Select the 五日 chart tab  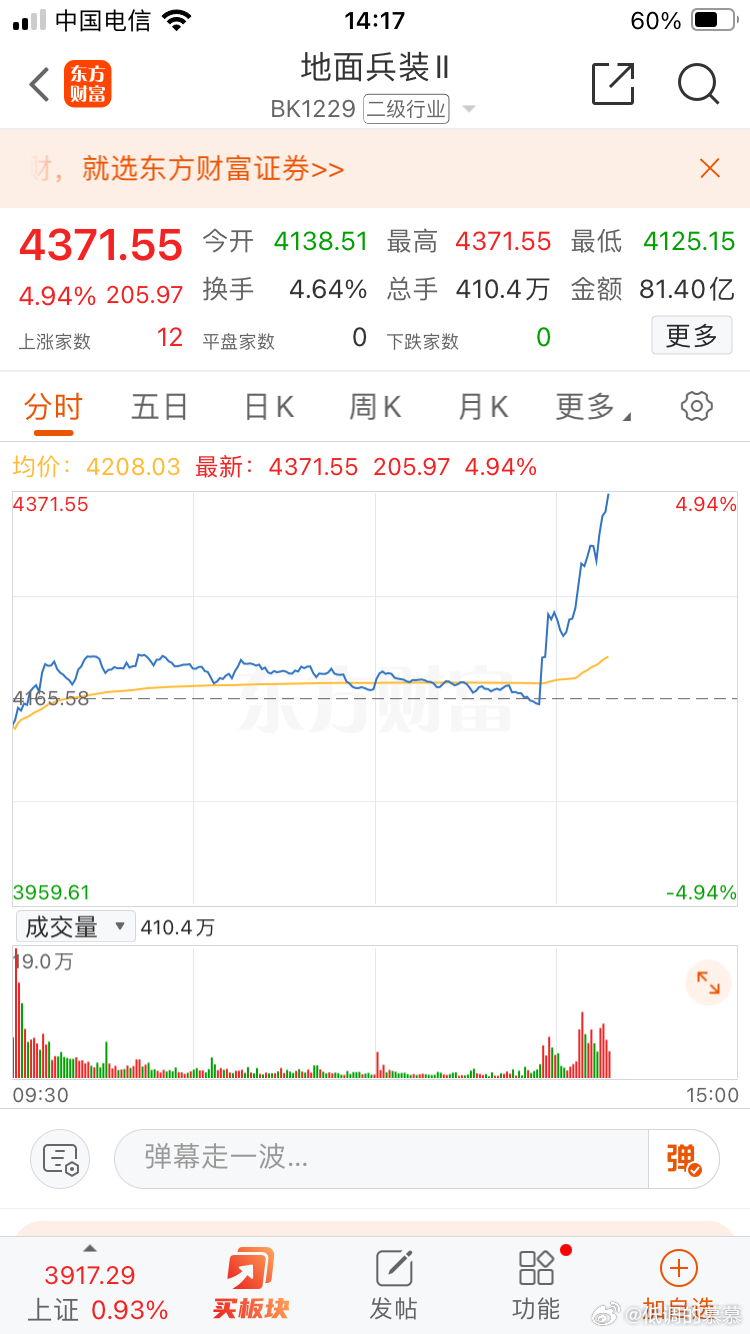click(159, 406)
